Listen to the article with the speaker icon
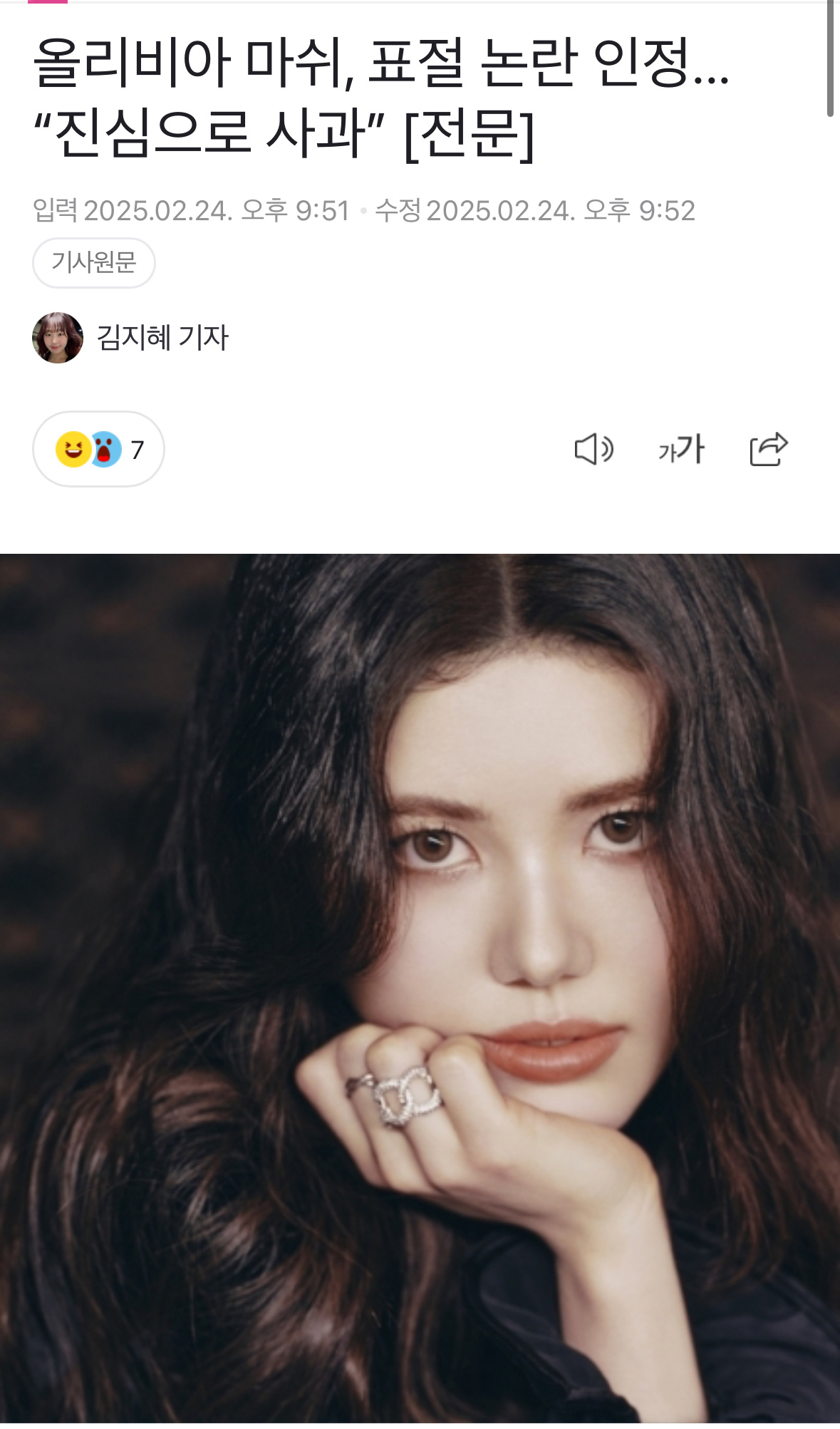840x1429 pixels. tap(593, 450)
